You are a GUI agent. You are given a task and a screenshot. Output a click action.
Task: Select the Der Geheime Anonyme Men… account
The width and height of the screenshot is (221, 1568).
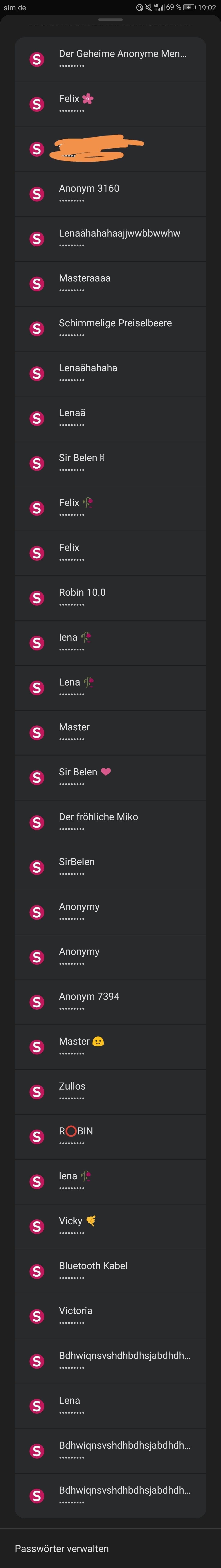(110, 59)
